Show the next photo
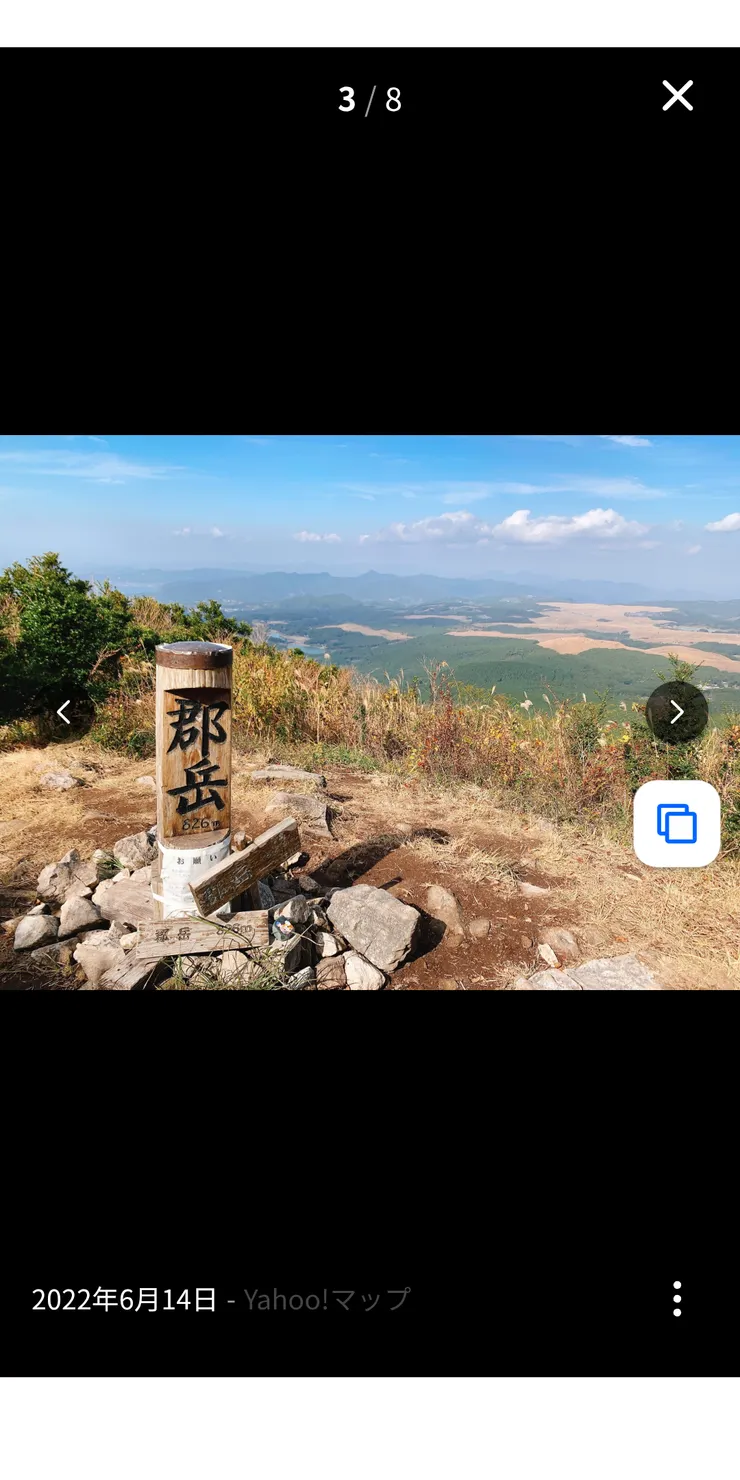This screenshot has width=740, height=1480. (677, 712)
